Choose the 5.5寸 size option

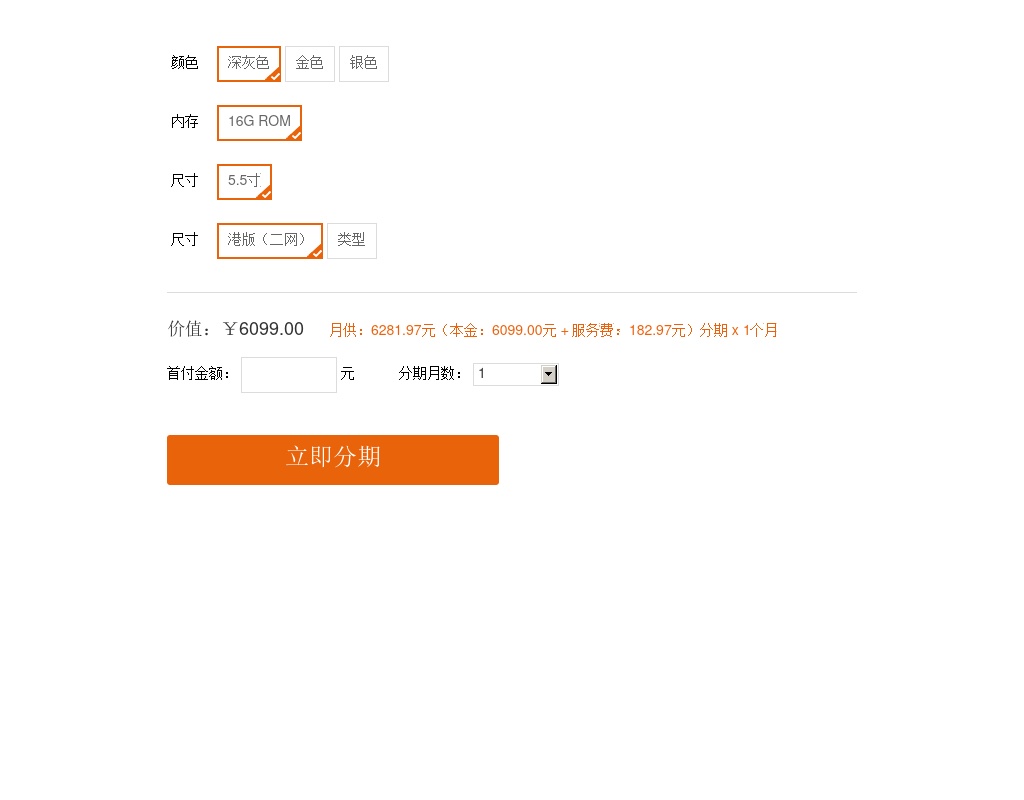(x=244, y=181)
